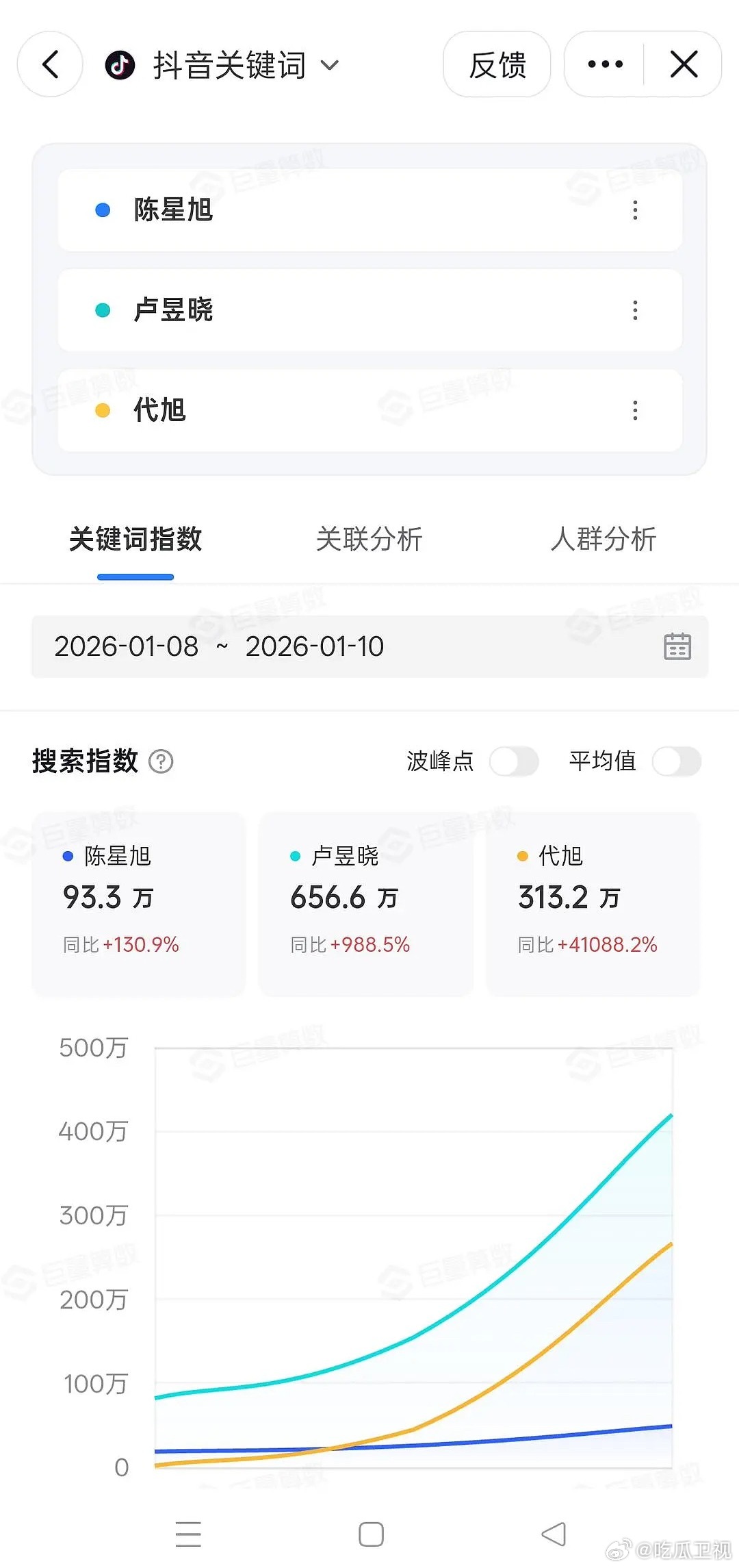Tap the blue color dot next to 陈星旭
Image resolution: width=739 pixels, height=1568 pixels.
(102, 210)
